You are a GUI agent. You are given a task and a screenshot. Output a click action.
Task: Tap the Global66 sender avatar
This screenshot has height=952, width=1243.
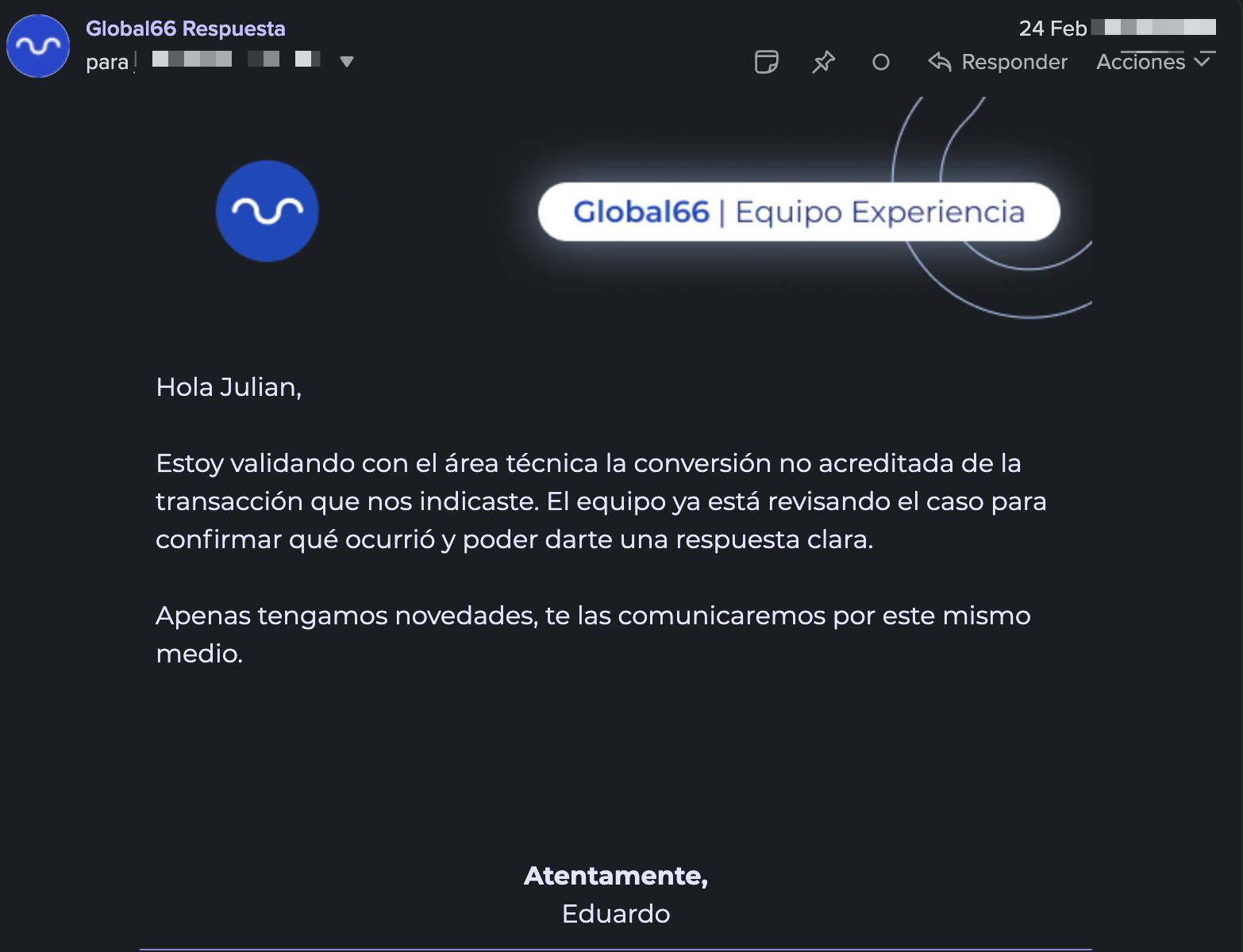point(38,46)
